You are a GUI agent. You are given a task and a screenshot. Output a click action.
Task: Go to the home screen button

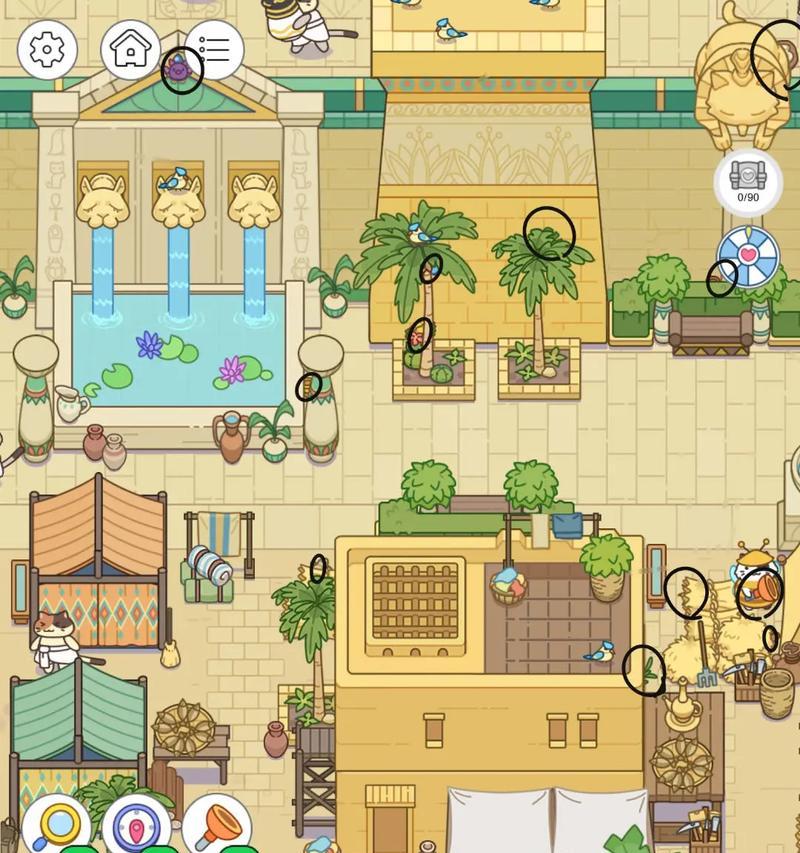point(131,50)
